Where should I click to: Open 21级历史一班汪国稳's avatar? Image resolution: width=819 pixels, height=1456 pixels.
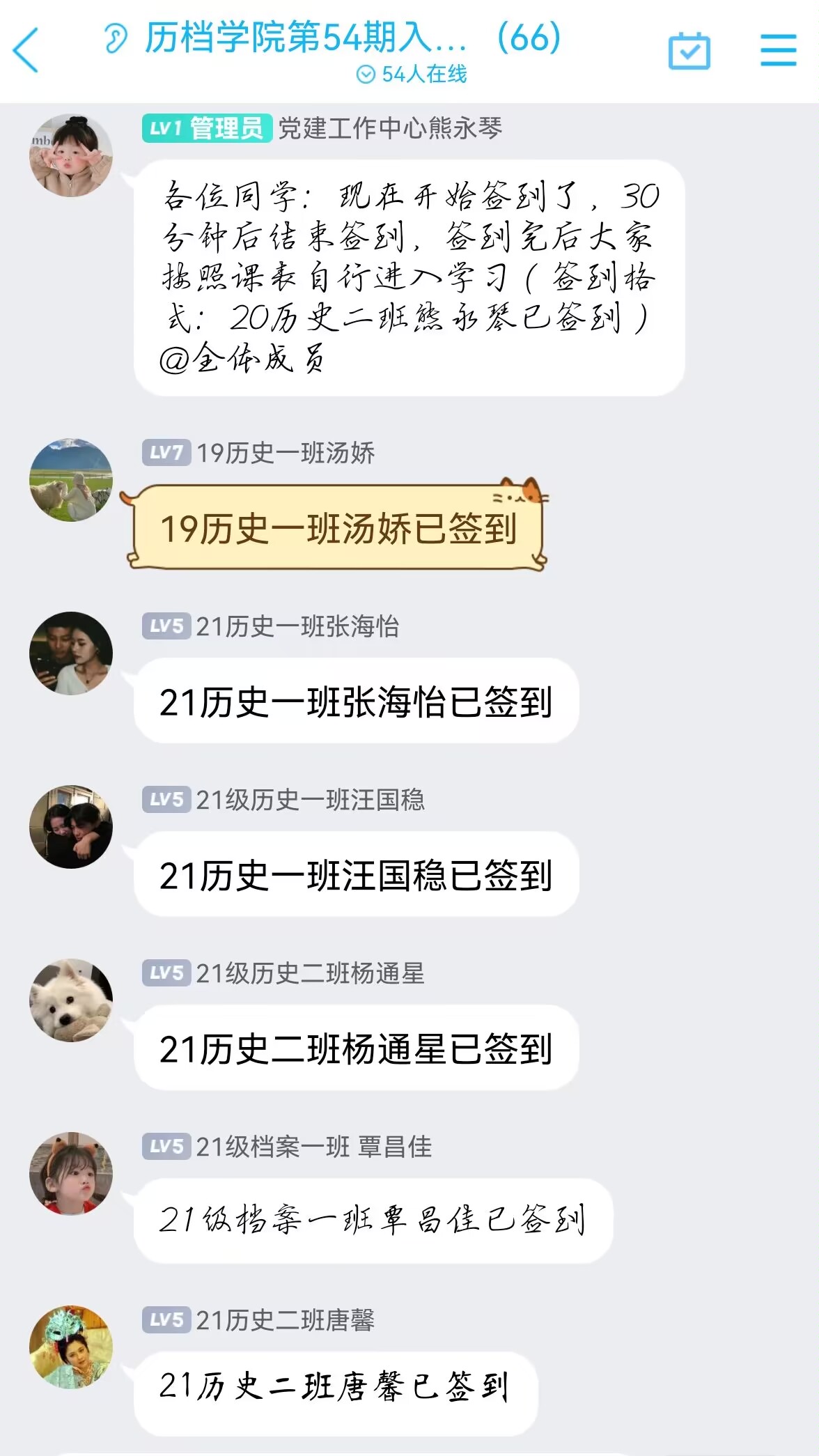click(x=71, y=827)
